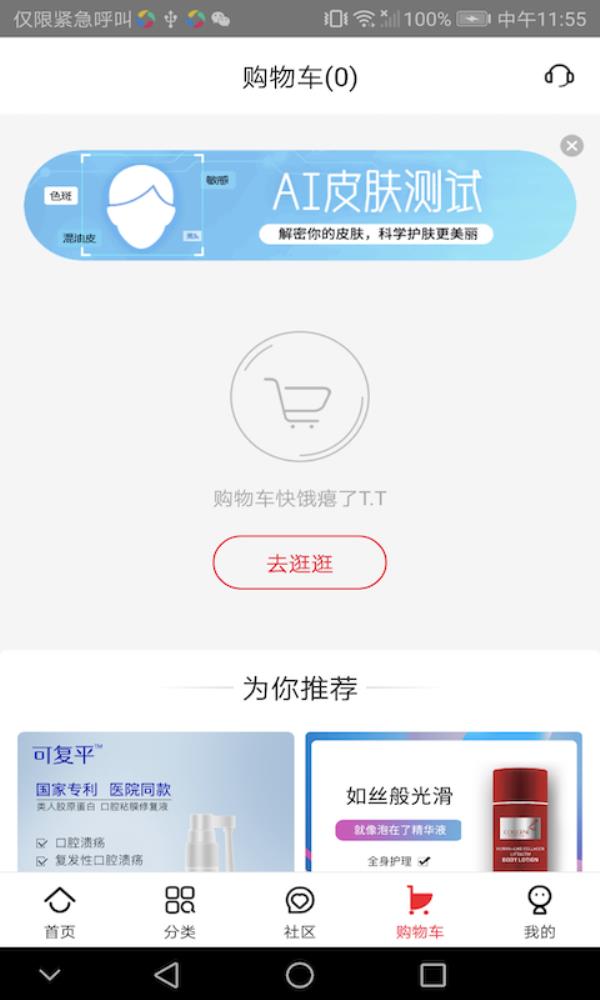Screen dimensions: 600x1000
Task: Select the 购物车 tab
Action: [420, 912]
